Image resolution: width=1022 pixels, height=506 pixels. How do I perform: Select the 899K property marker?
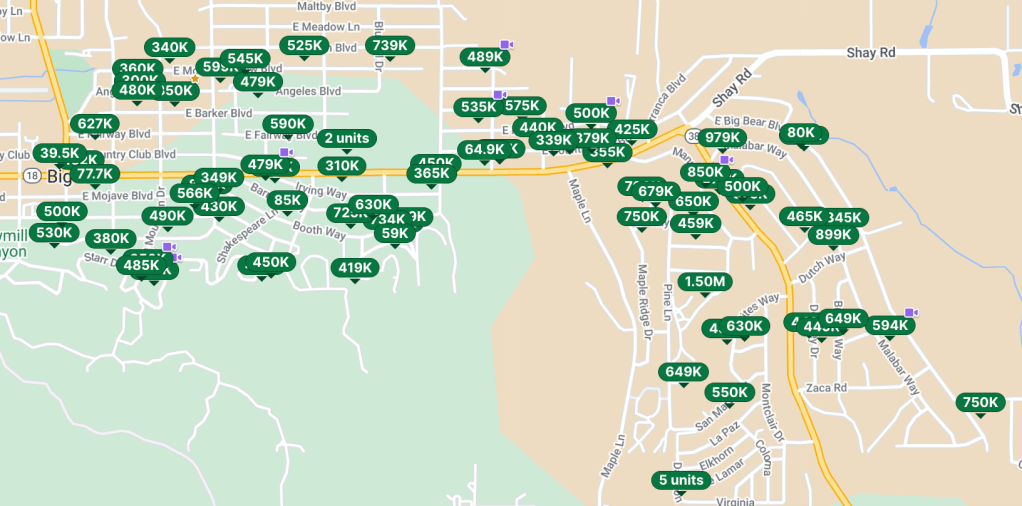tap(832, 235)
